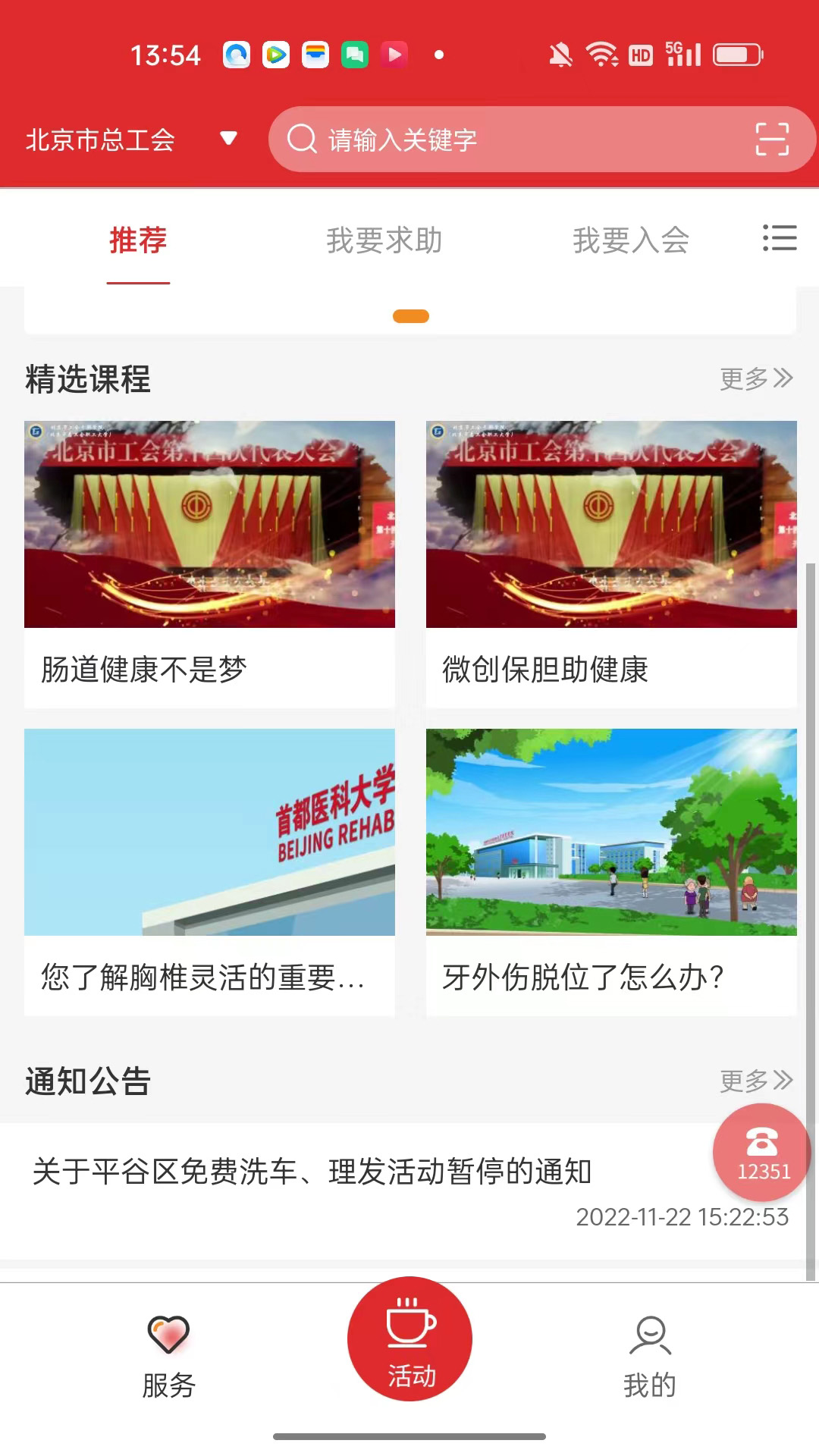Tap the WiFi icon in the status bar
The image size is (819, 1456).
click(601, 53)
